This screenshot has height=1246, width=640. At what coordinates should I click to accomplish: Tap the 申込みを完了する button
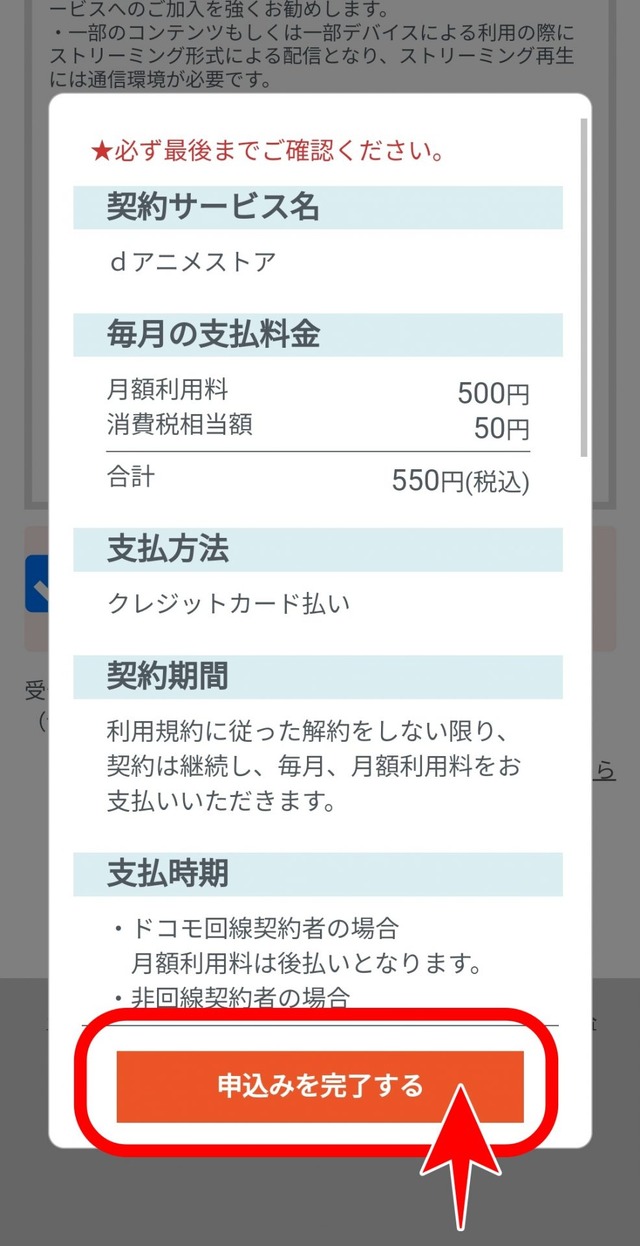(320, 1086)
